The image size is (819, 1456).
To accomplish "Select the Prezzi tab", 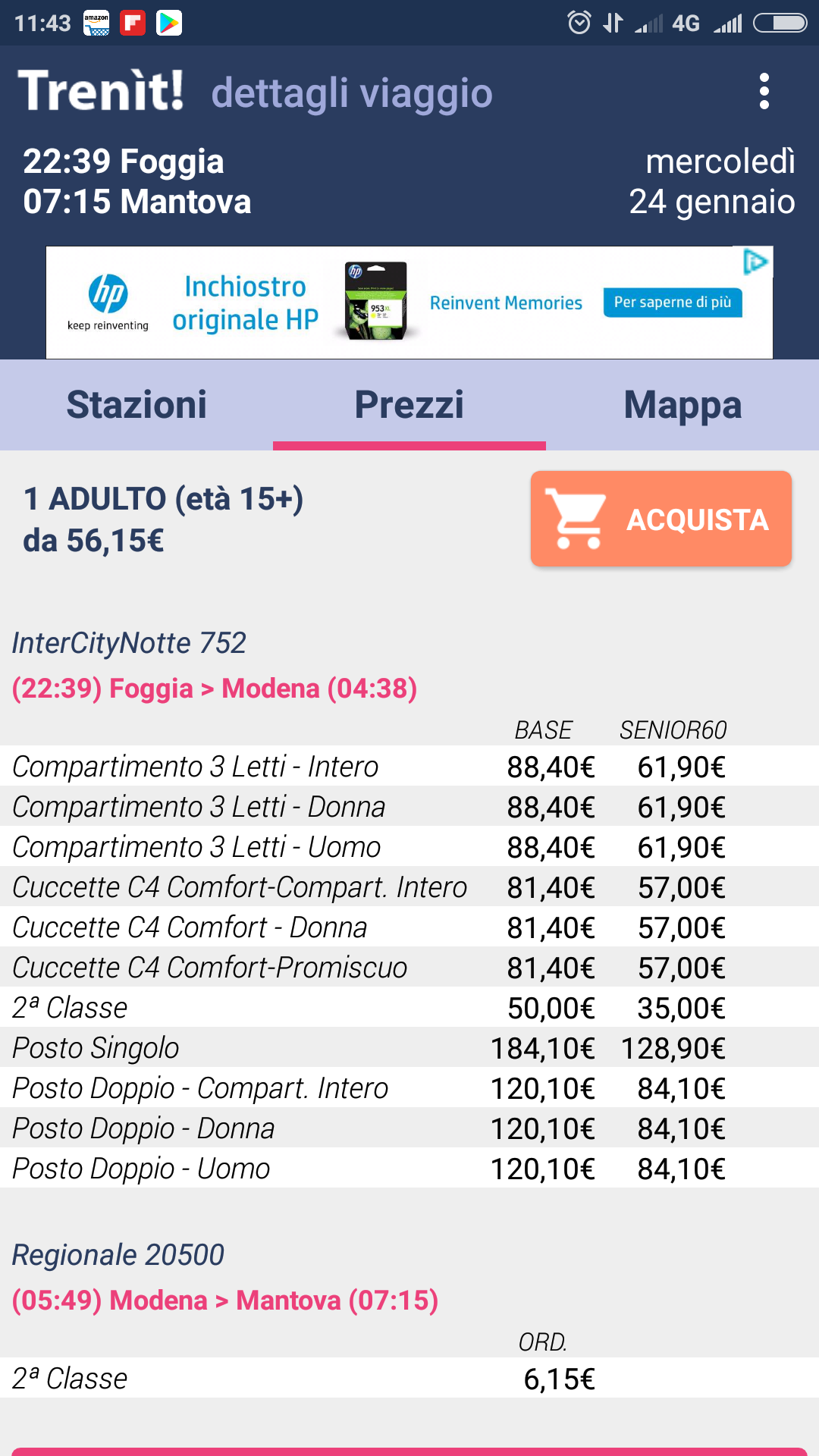I will (409, 405).
